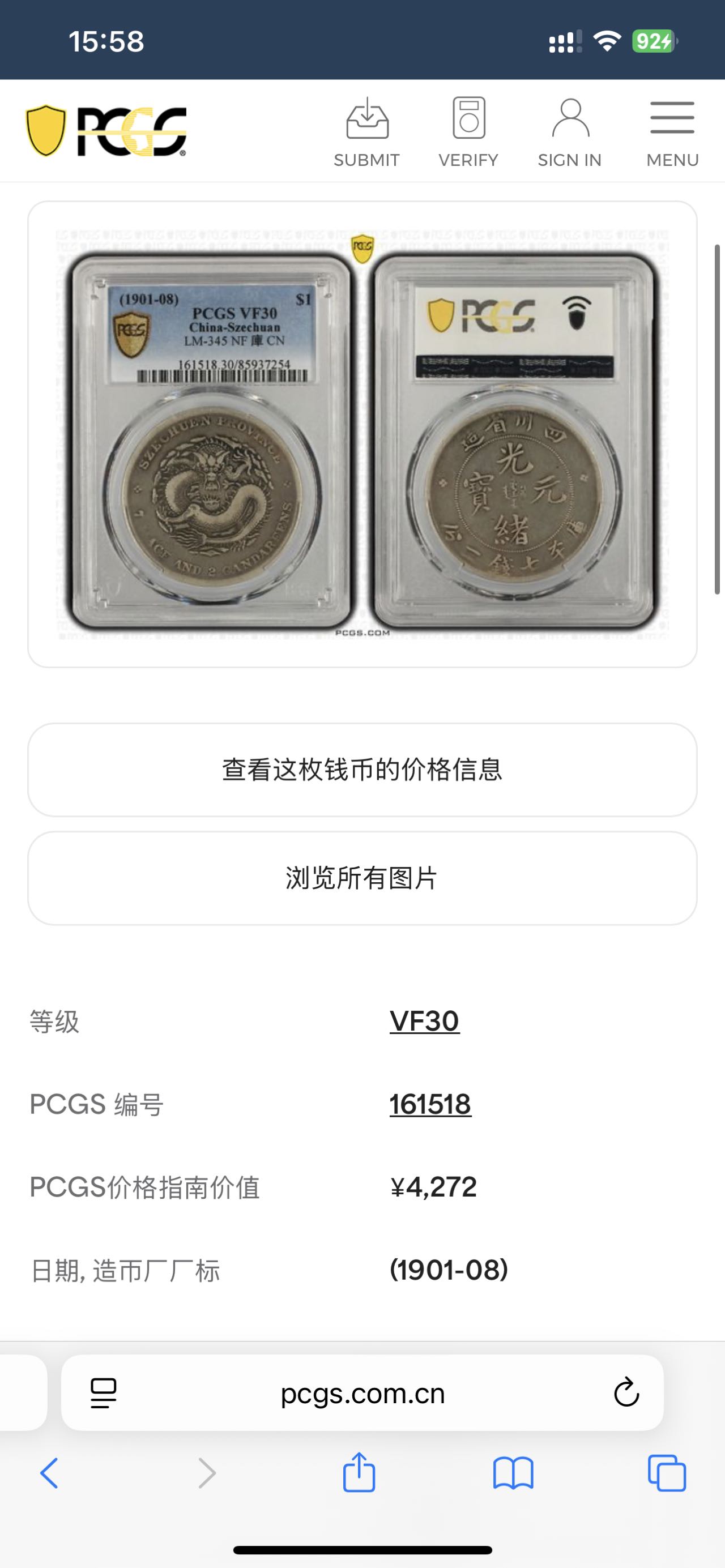Screen dimensions: 725x1568
Task: Open PCGS number 161518 link
Action: [x=430, y=1104]
